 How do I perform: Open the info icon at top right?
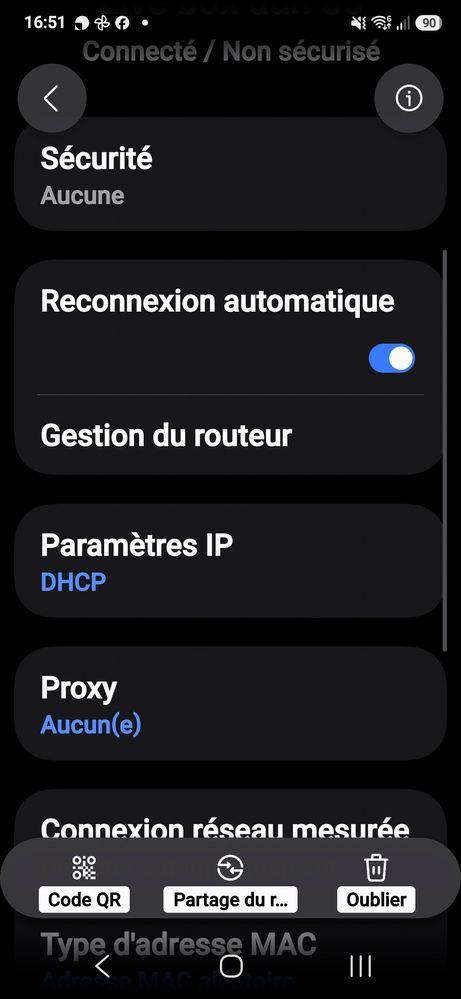pos(409,99)
